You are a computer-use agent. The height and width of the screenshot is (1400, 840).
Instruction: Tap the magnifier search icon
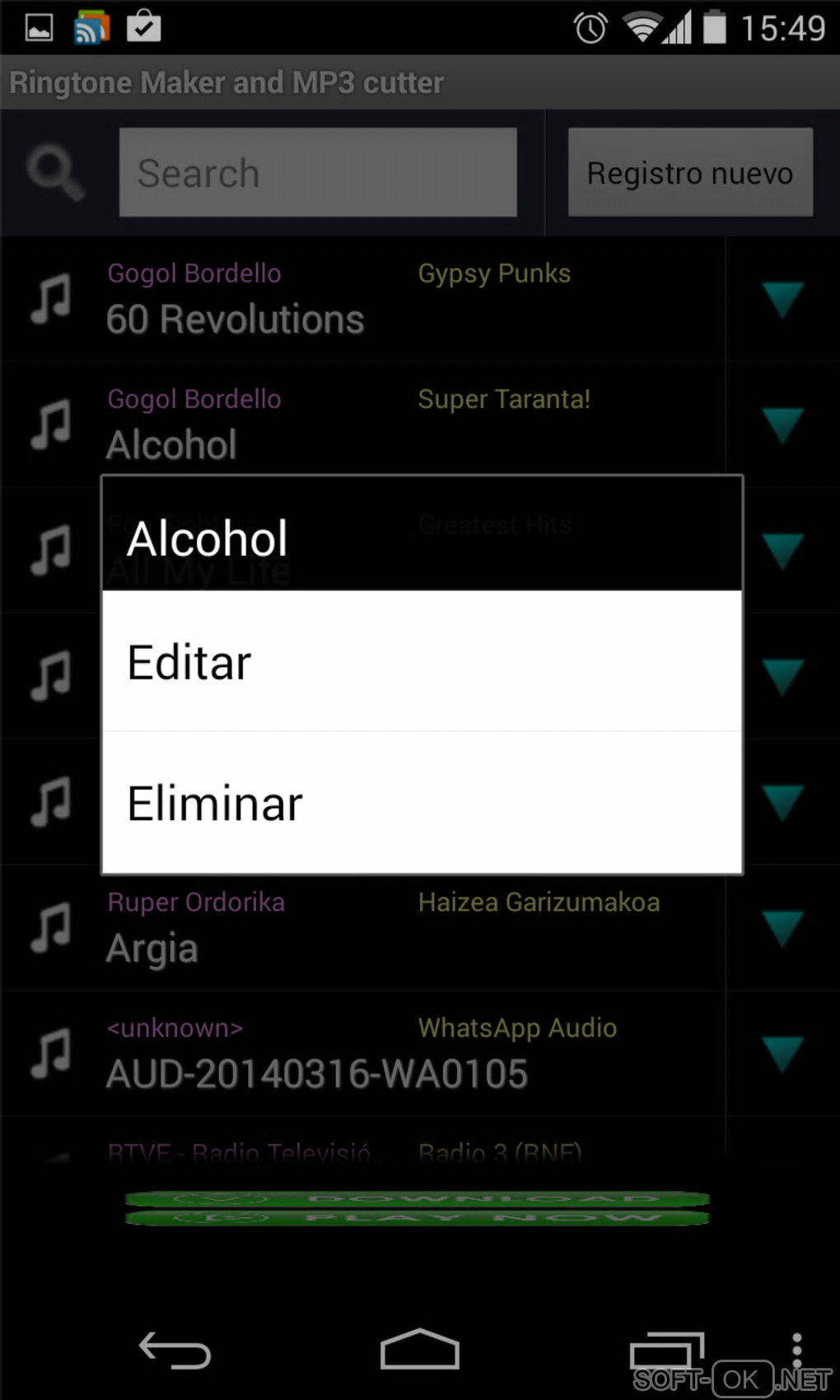point(55,173)
